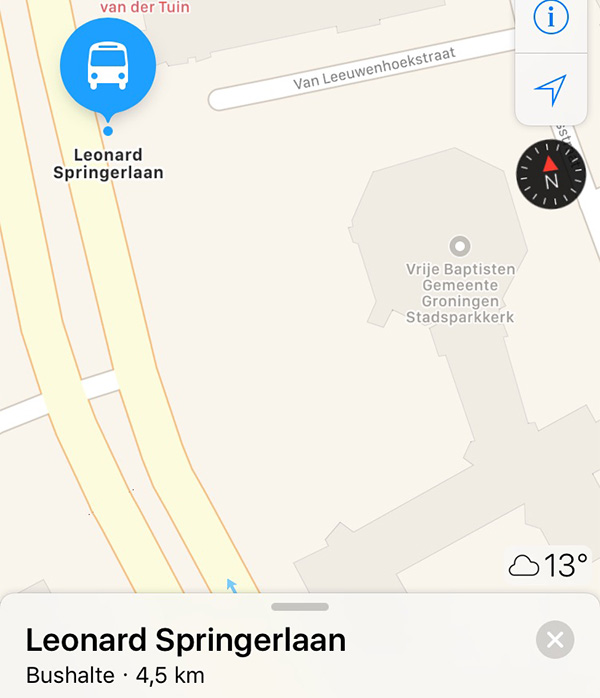The height and width of the screenshot is (698, 600).
Task: Open the map info settings button
Action: click(551, 18)
